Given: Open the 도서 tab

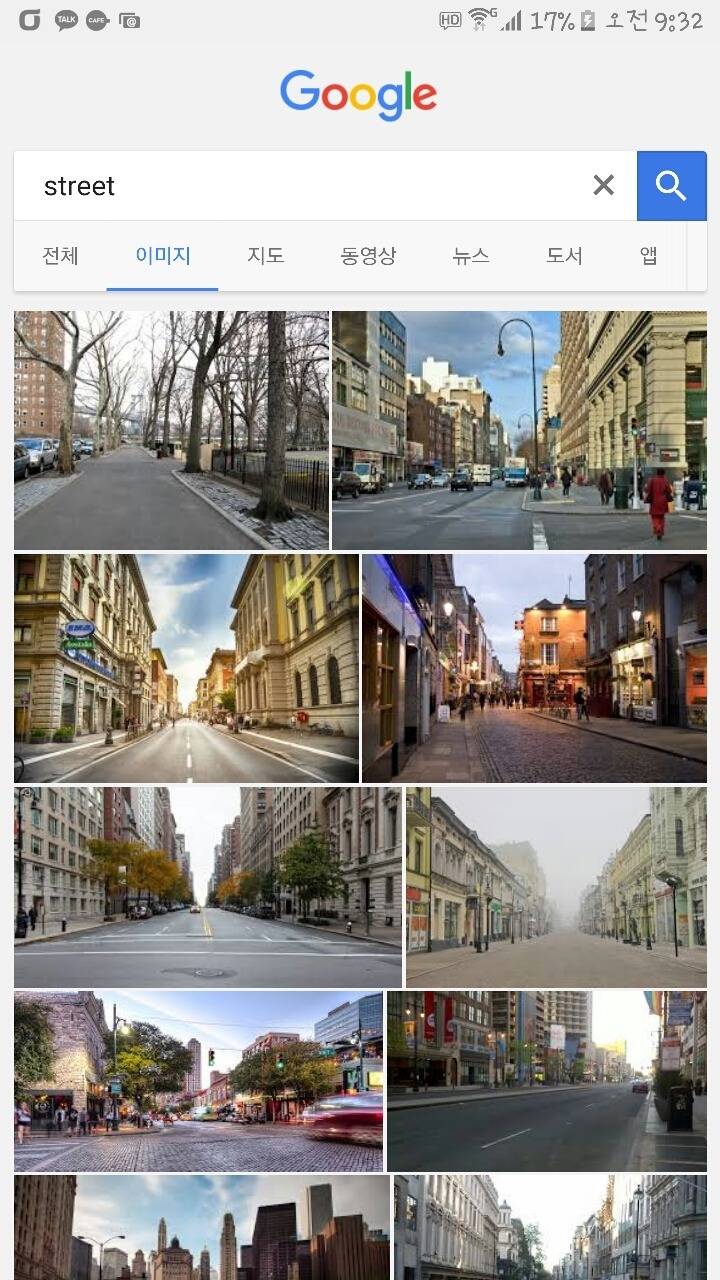Looking at the screenshot, I should coord(564,256).
